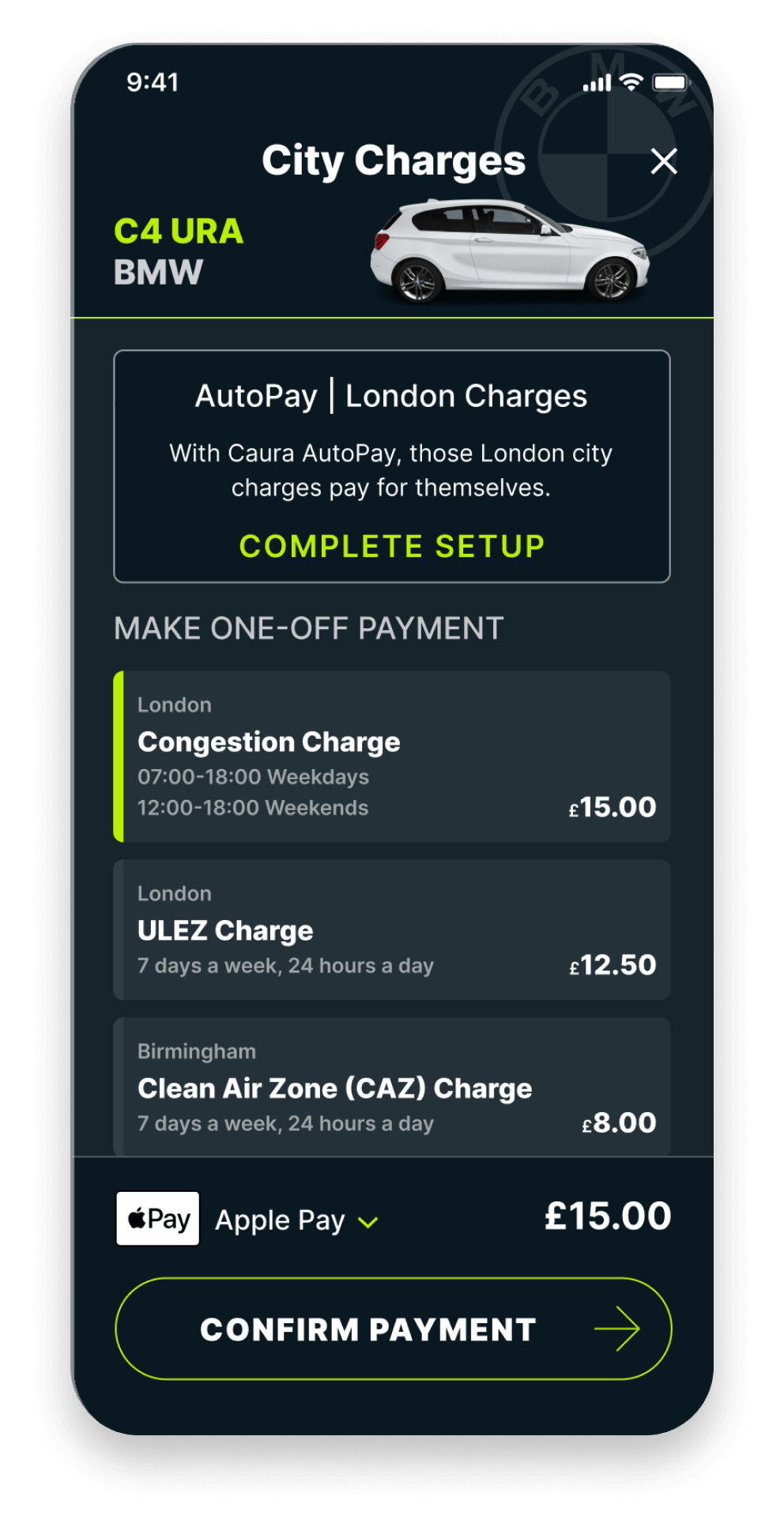Click the confirm payment arrow icon
Viewport: 784px width, 1523px height.
click(x=621, y=1328)
